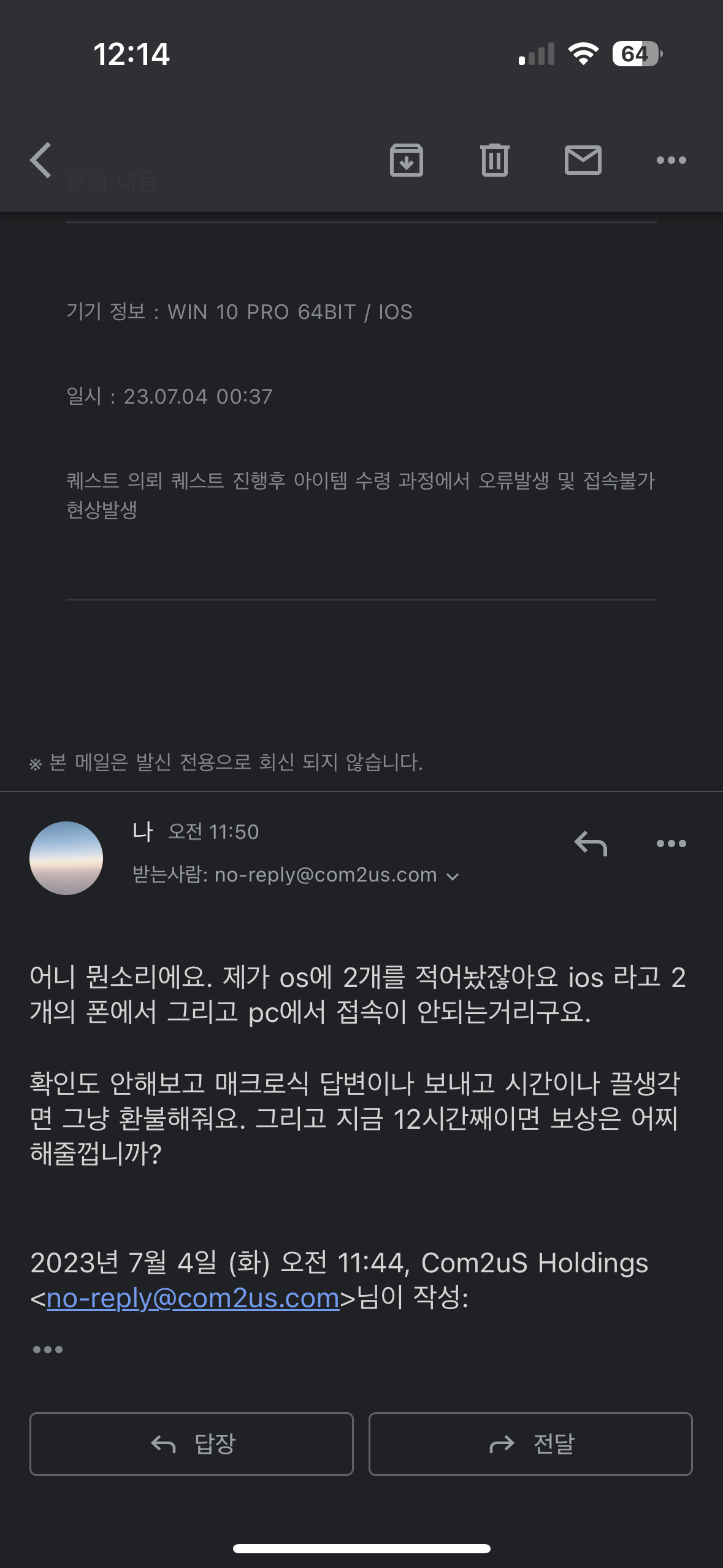723x1568 pixels.
Task: Open the top toolbar overflow menu
Action: pyautogui.click(x=671, y=160)
